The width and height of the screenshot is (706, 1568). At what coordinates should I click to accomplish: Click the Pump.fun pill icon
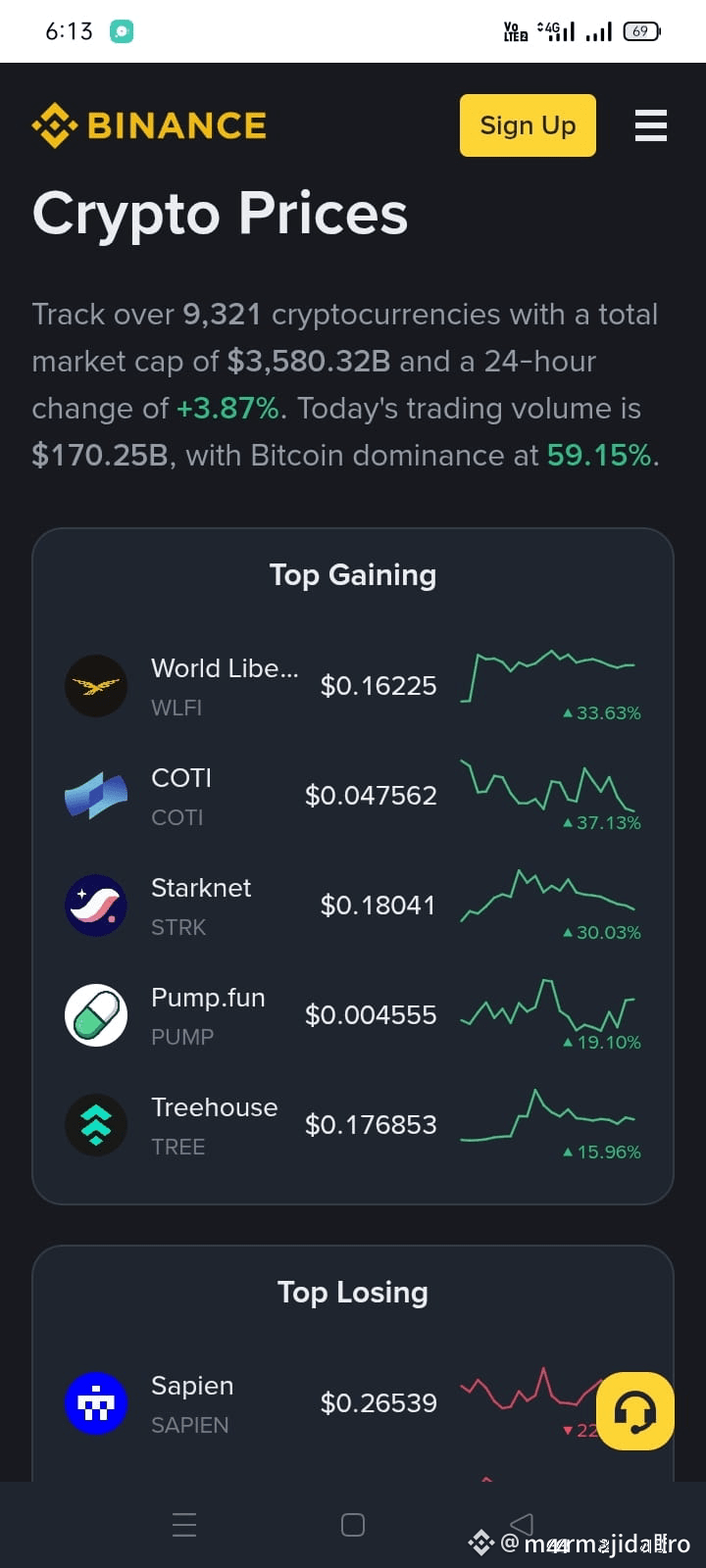tap(95, 1014)
